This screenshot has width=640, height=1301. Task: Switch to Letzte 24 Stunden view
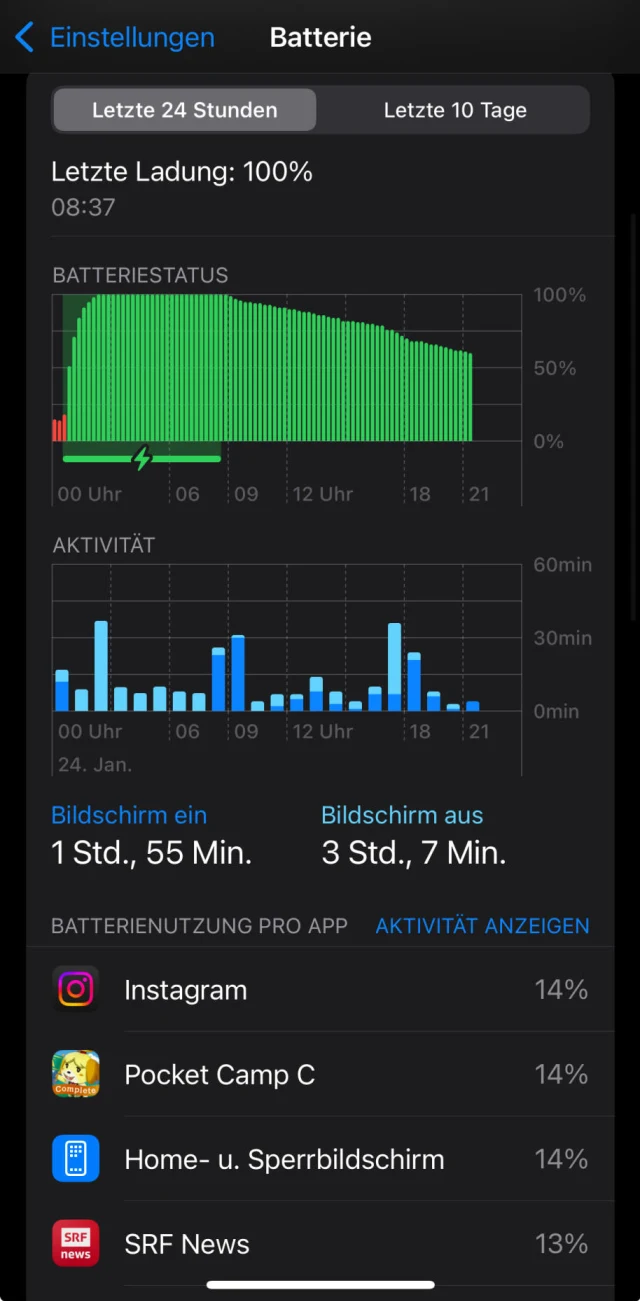click(x=185, y=110)
